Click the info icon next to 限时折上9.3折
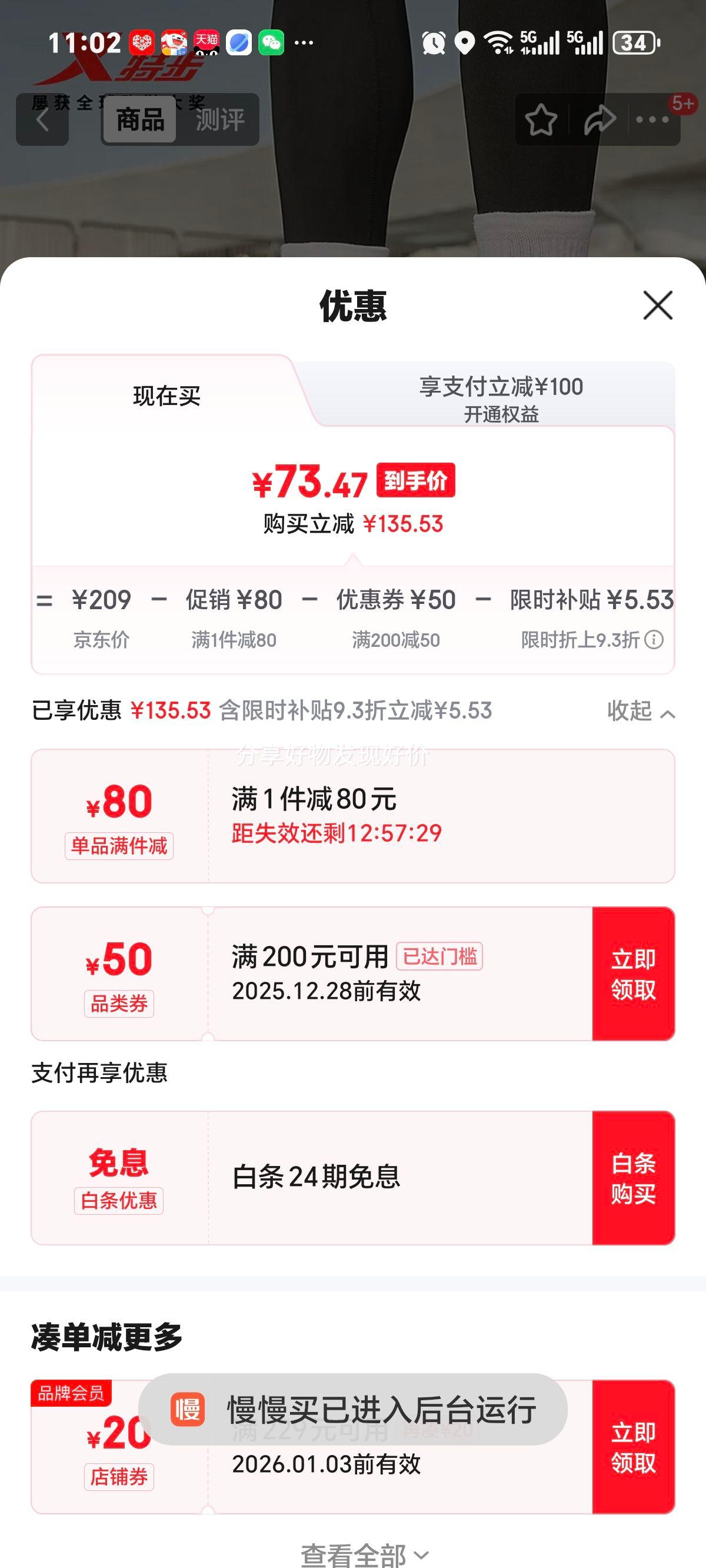 654,640
